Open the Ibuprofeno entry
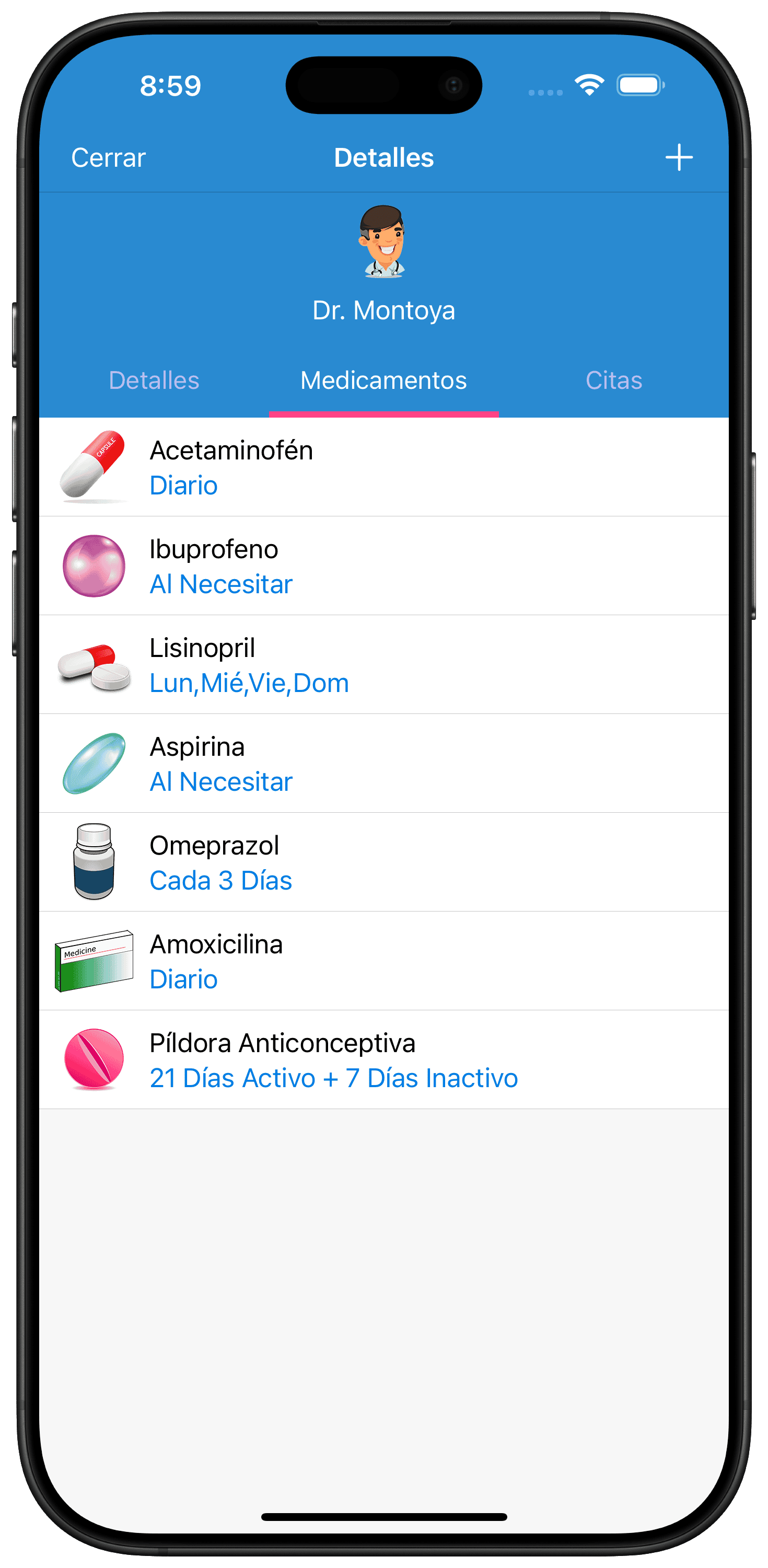 point(384,566)
